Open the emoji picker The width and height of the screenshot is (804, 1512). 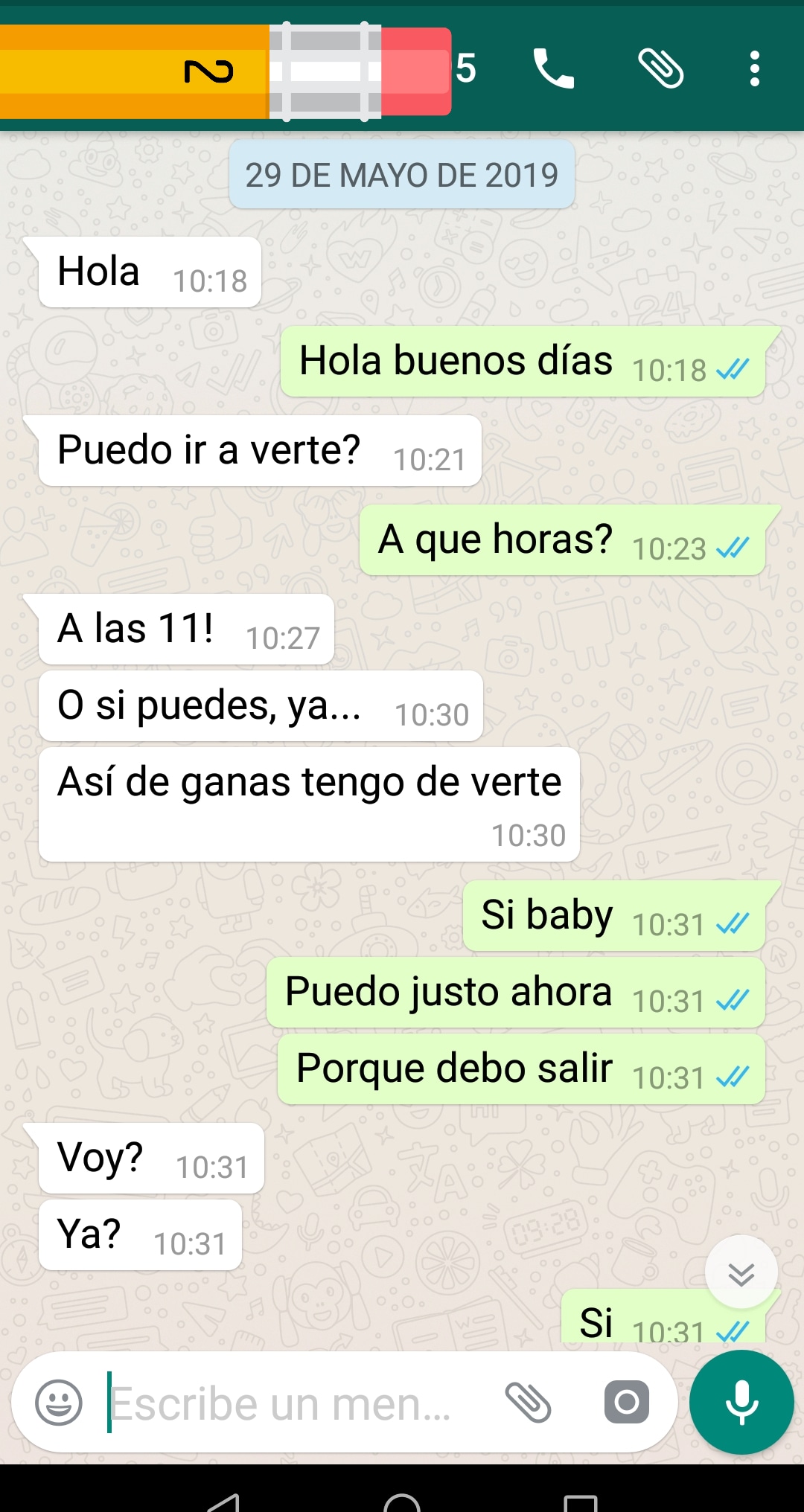click(59, 1403)
